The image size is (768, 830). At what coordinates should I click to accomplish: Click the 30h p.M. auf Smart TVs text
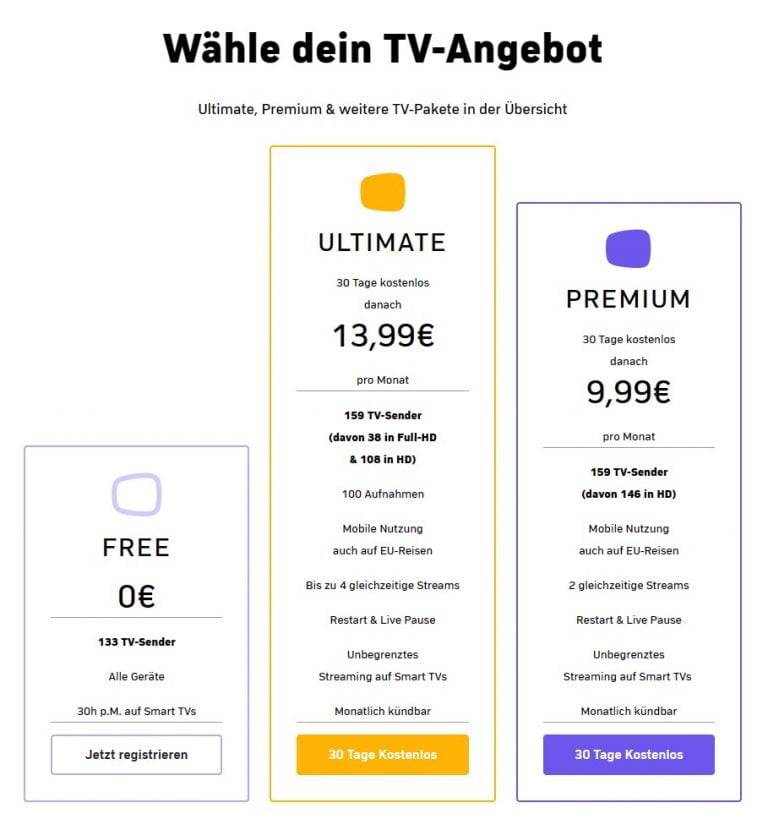136,713
